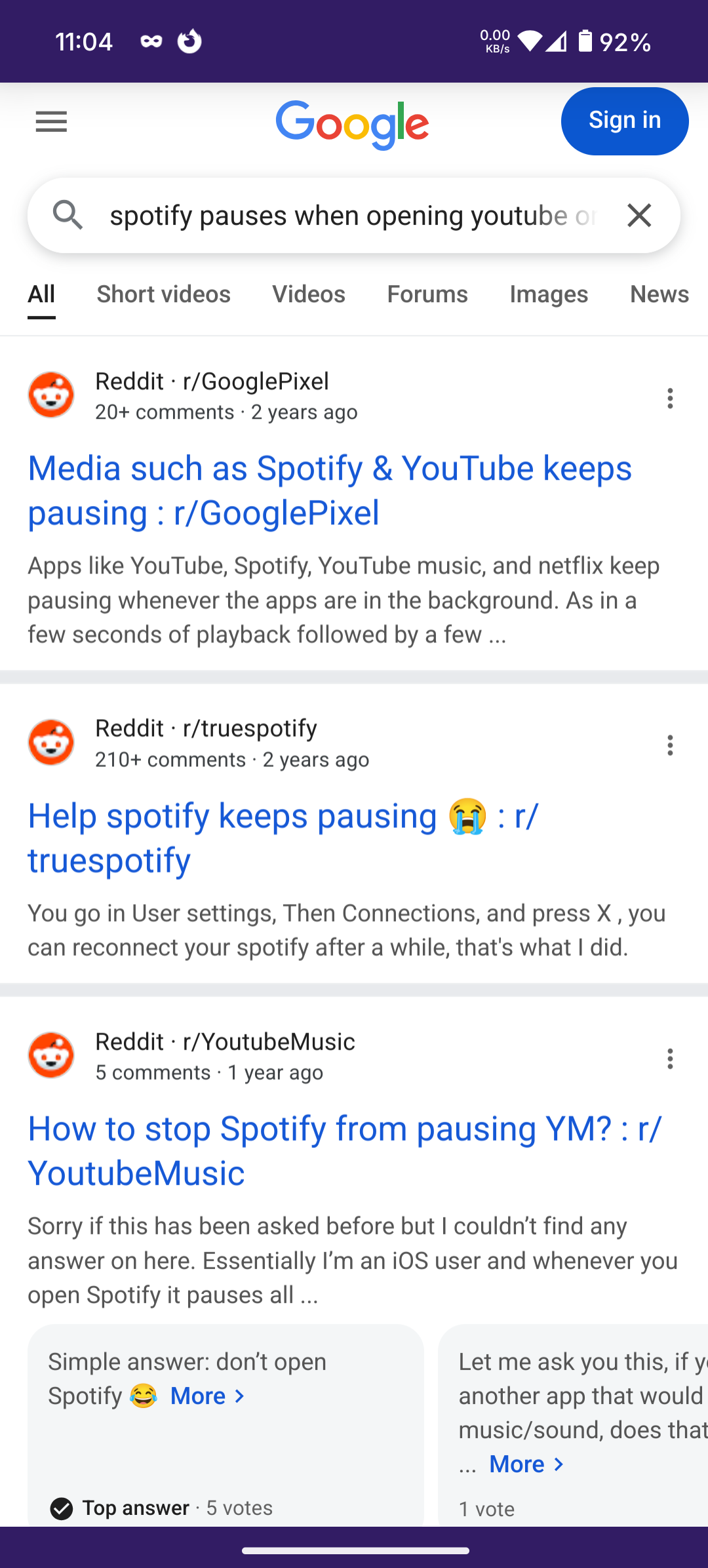This screenshot has width=708, height=1568.
Task: Expand More on "Let me ask you this" answer
Action: tap(526, 1464)
